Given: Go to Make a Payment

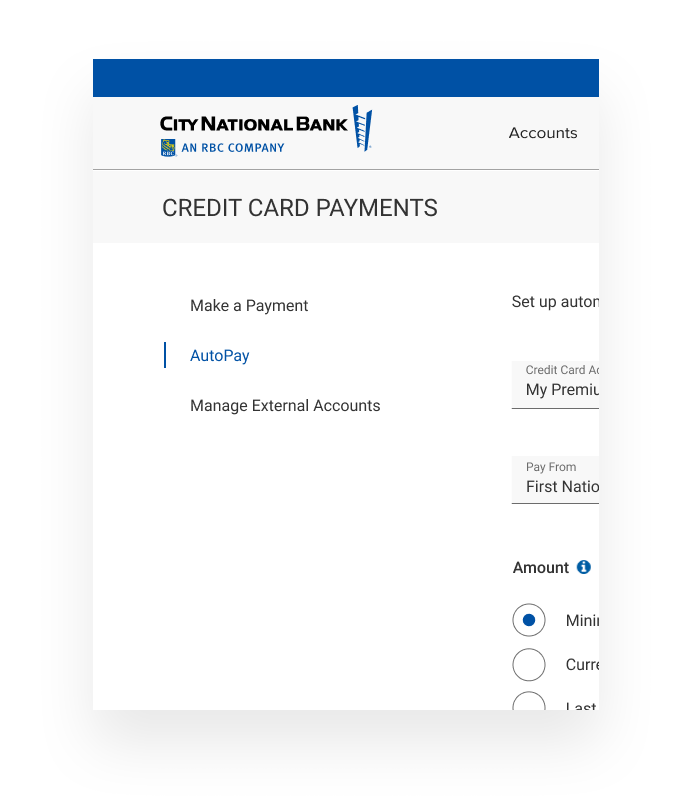Looking at the screenshot, I should click(x=249, y=306).
